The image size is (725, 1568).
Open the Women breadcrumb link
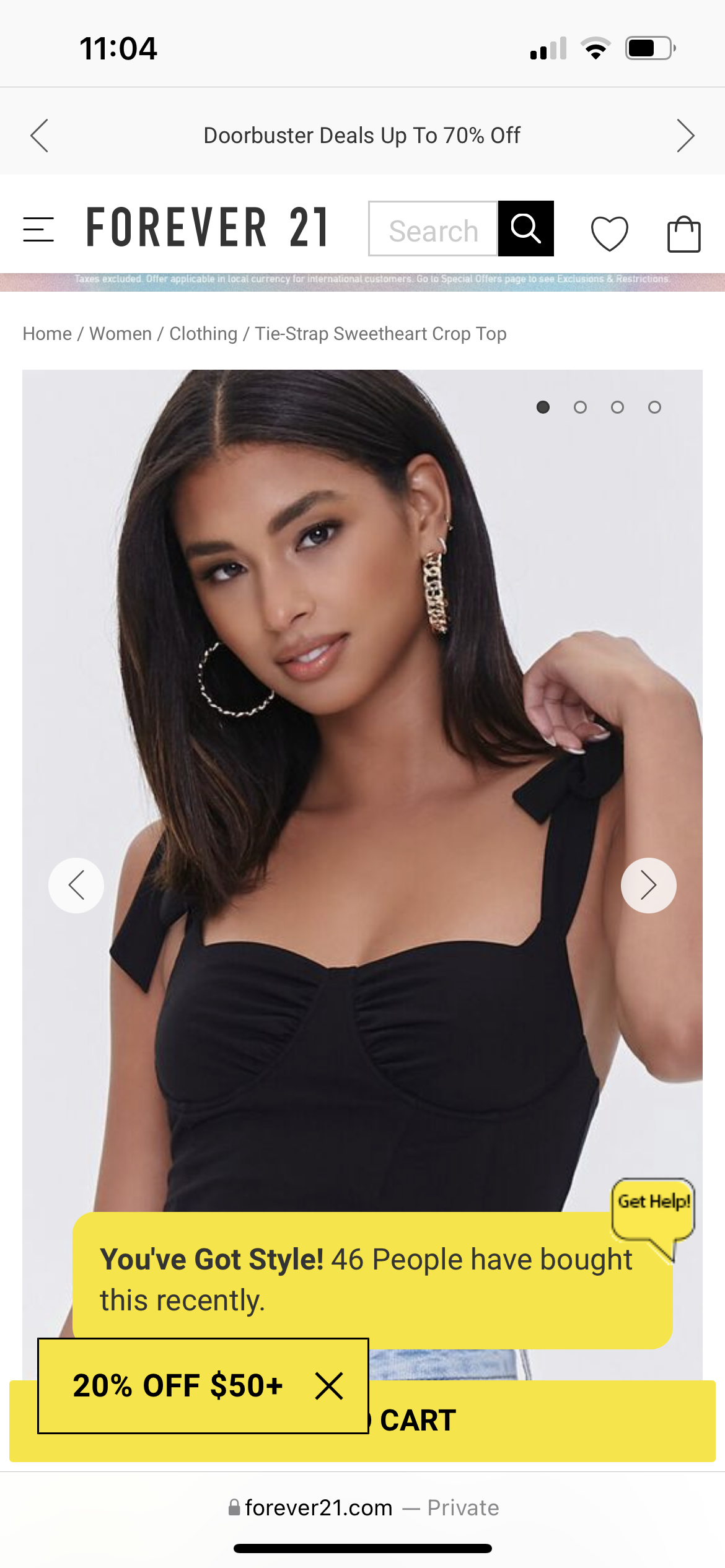[120, 334]
